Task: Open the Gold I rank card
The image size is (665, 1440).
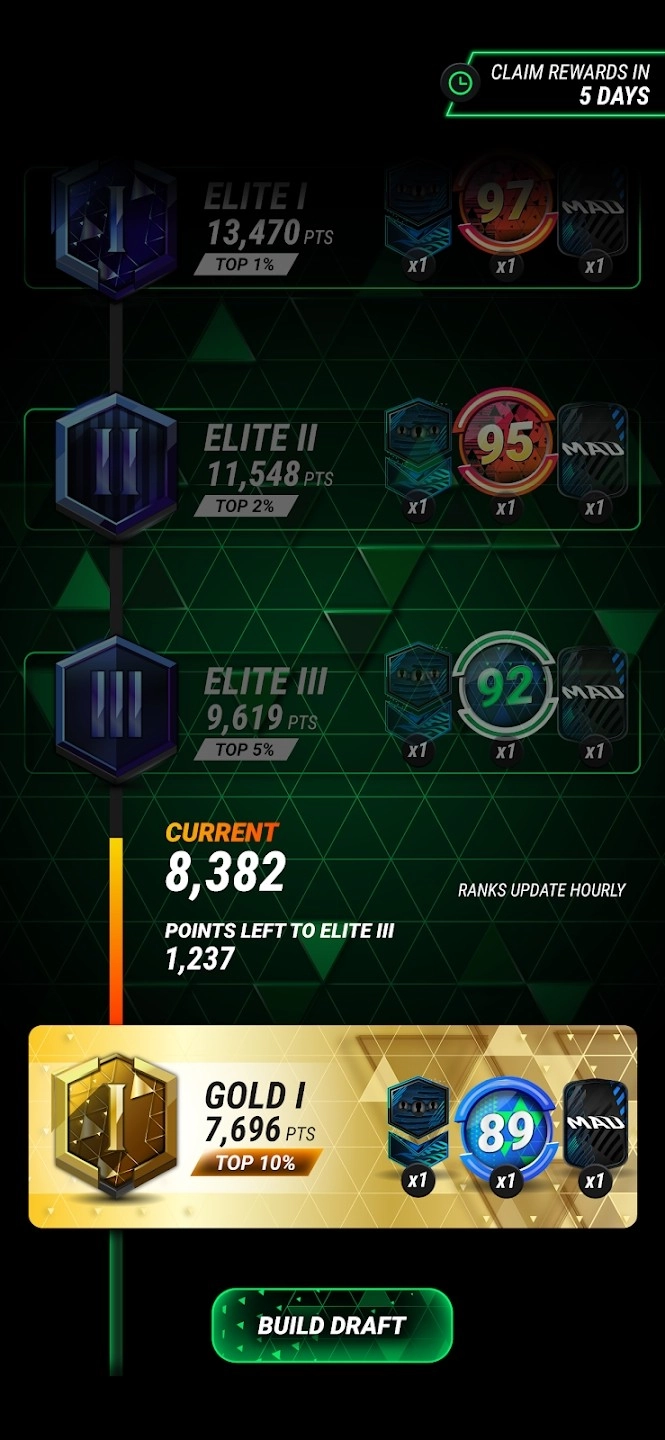Action: pos(250,1127)
